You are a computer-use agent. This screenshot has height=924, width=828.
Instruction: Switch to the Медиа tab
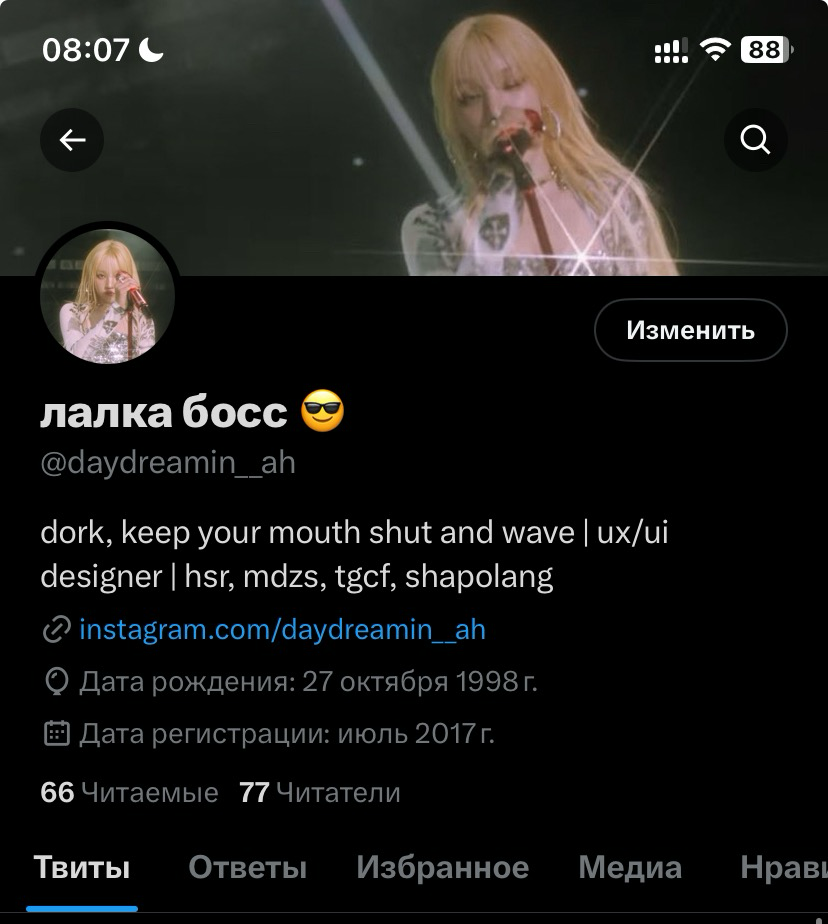pyautogui.click(x=630, y=867)
